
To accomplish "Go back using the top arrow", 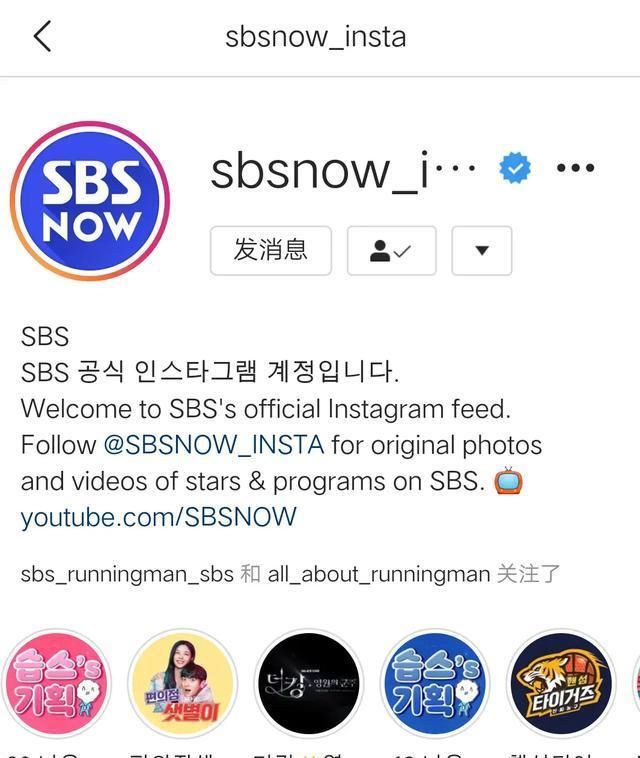I will tap(42, 37).
